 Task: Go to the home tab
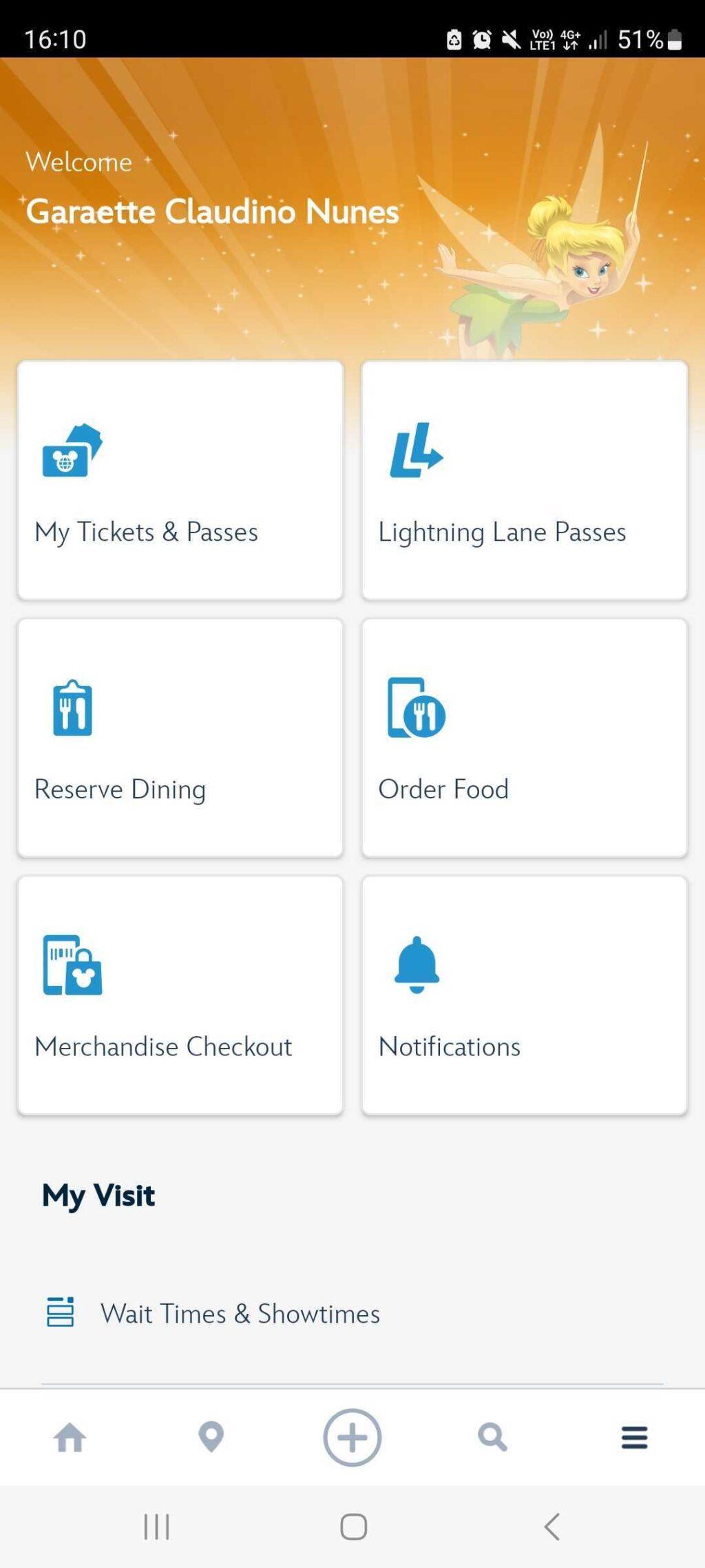70,1438
